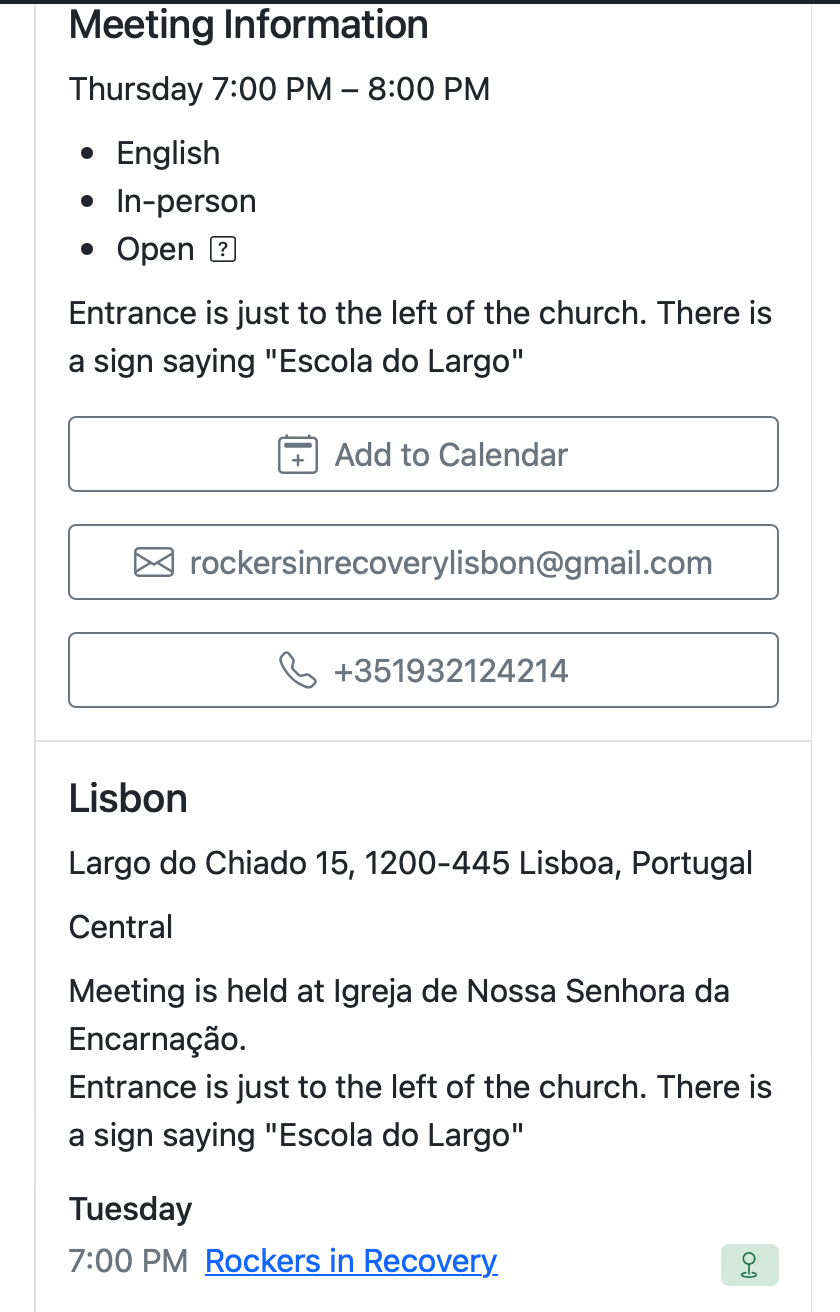This screenshot has width=840, height=1312.
Task: Call the number +351932124214
Action: point(423,671)
